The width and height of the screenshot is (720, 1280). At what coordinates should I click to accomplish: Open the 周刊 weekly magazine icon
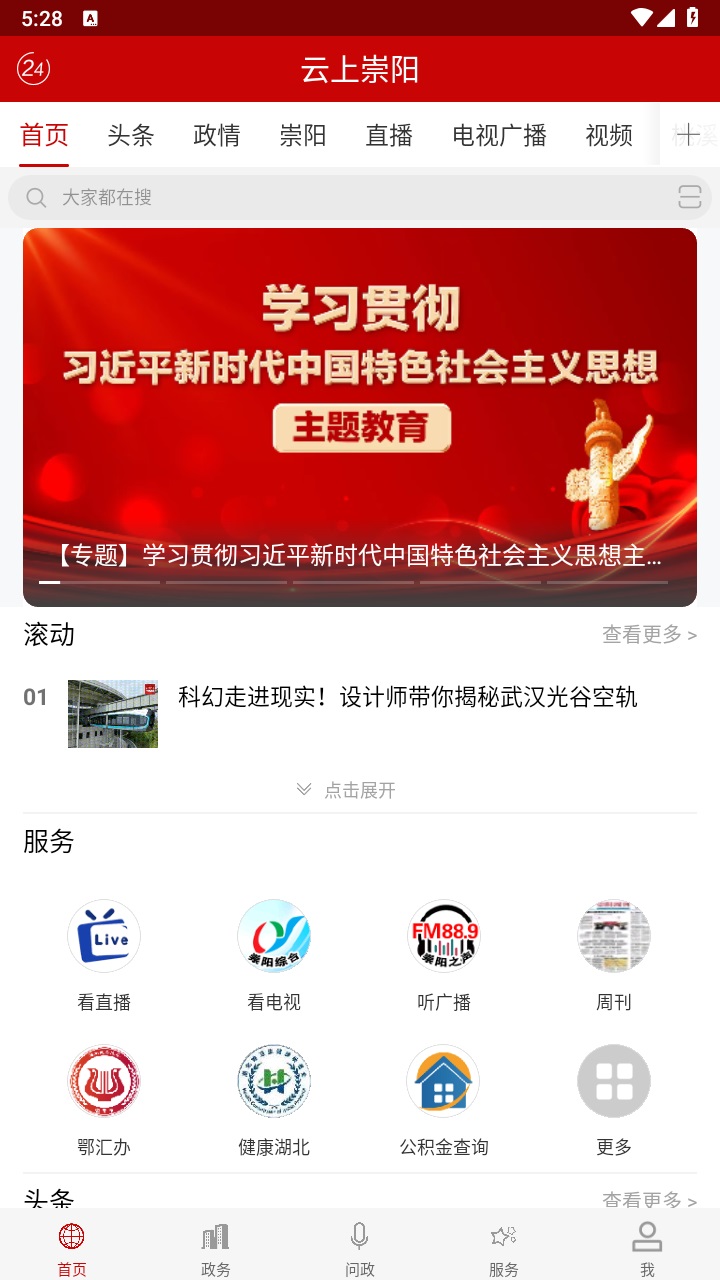tap(613, 936)
